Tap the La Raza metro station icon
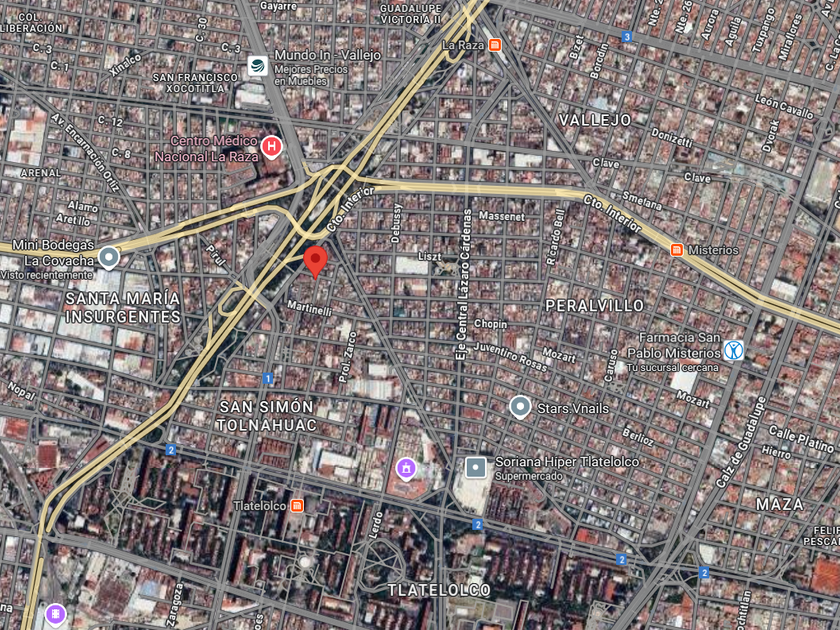This screenshot has height=630, width=840. 495,45
